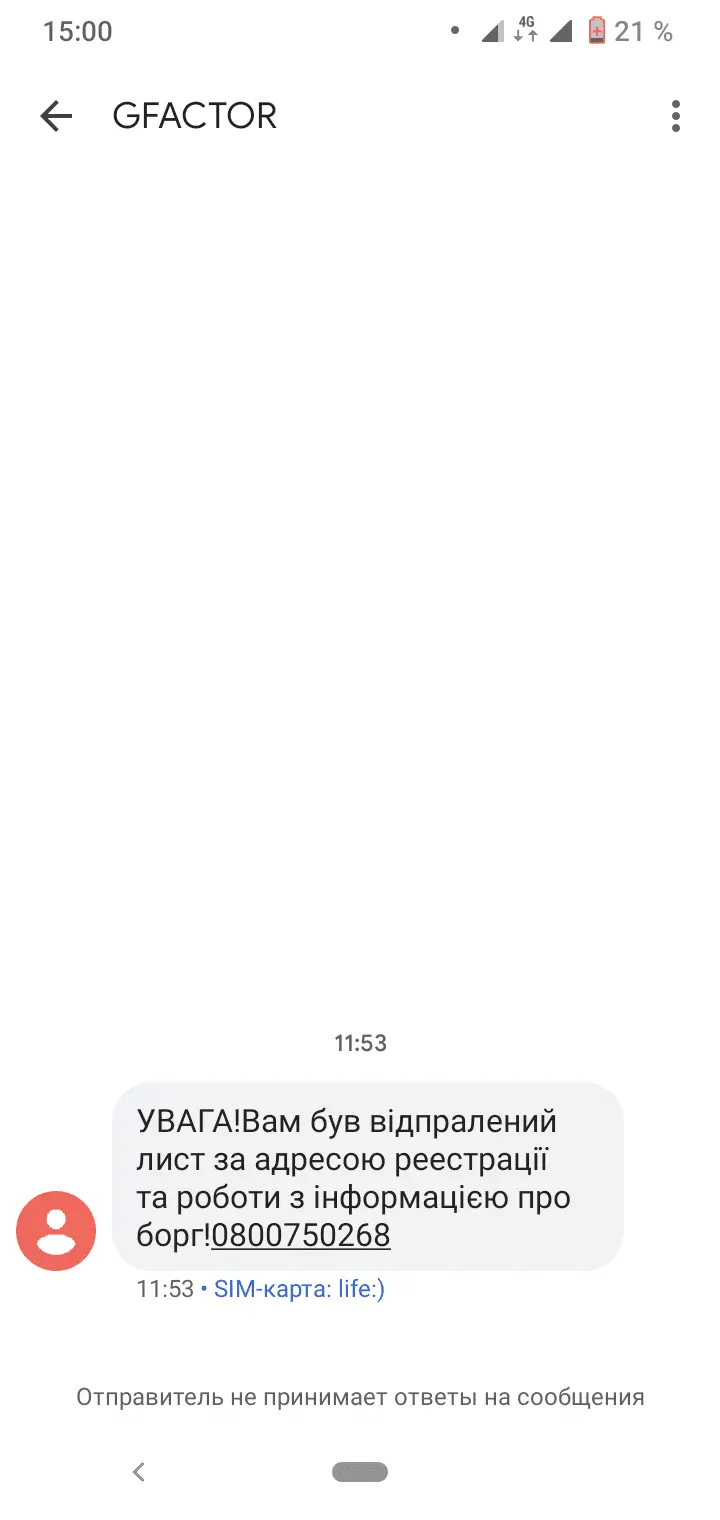Go back from the GFACTOR conversation

(56, 117)
